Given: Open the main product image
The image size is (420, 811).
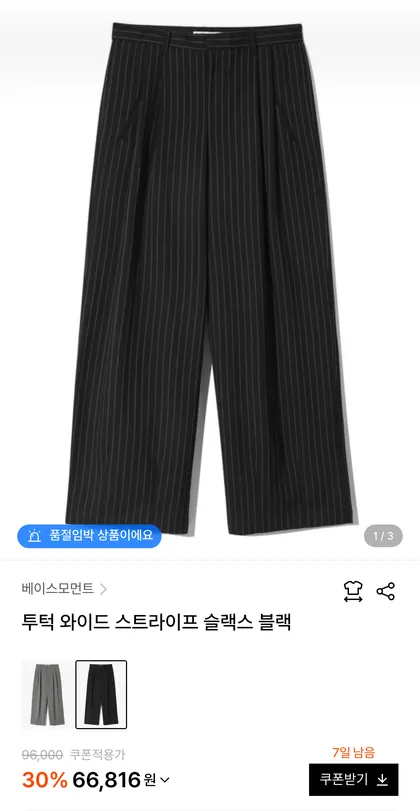Looking at the screenshot, I should point(210,279).
